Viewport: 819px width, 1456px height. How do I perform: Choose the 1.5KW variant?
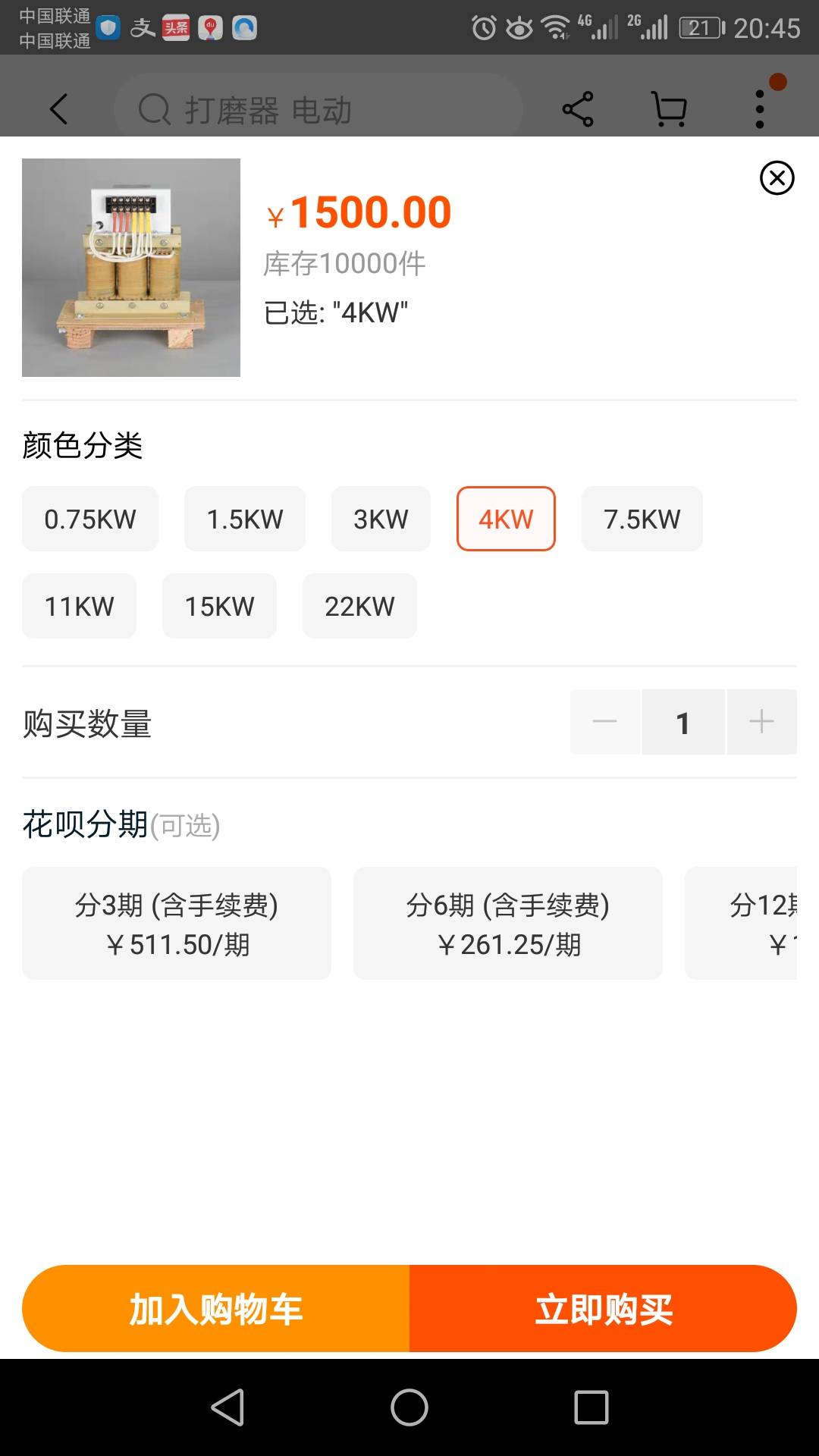pos(245,519)
